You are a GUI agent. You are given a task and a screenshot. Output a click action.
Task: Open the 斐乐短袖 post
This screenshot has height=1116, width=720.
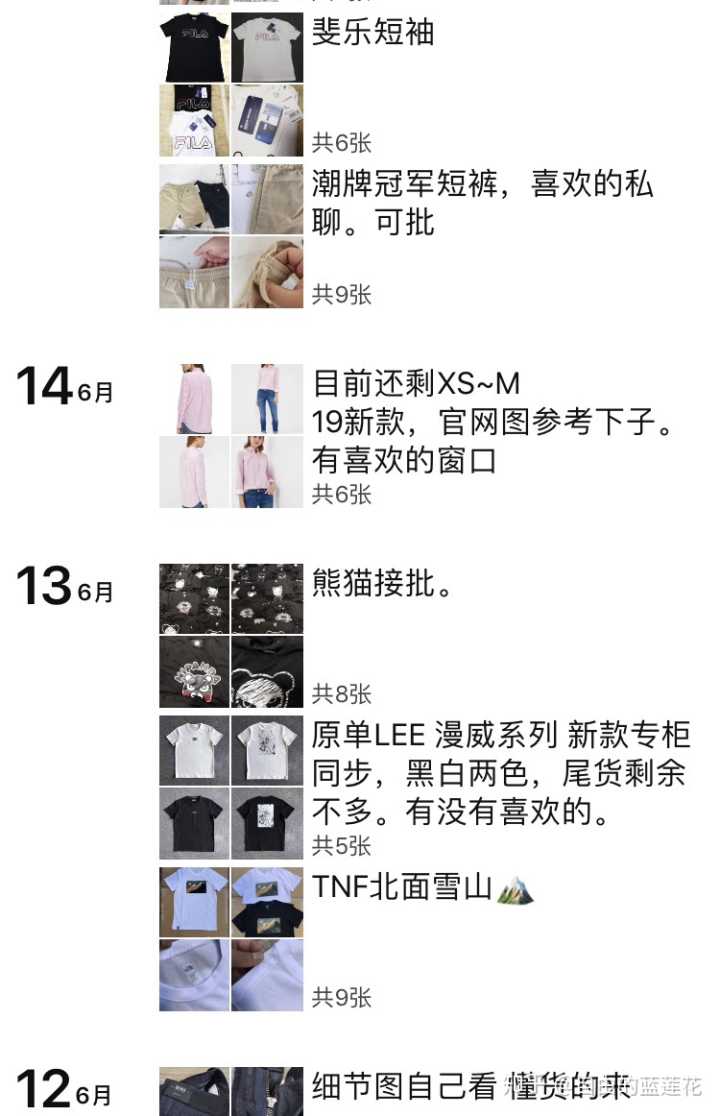374,32
